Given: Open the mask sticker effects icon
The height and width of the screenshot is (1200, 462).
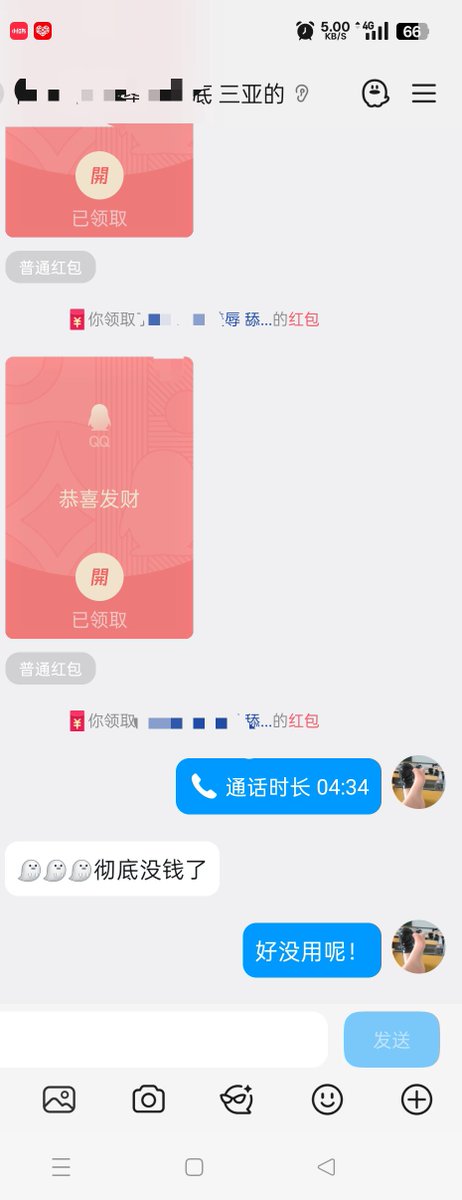Looking at the screenshot, I should pos(237,1100).
